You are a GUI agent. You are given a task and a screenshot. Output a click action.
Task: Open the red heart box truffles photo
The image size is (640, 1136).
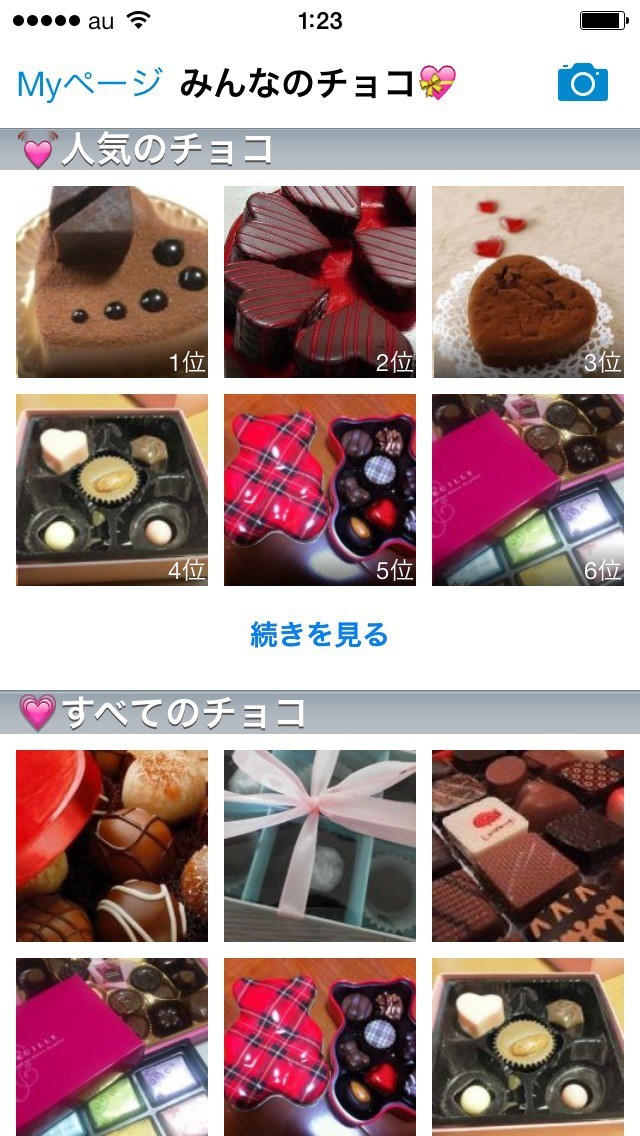point(112,846)
